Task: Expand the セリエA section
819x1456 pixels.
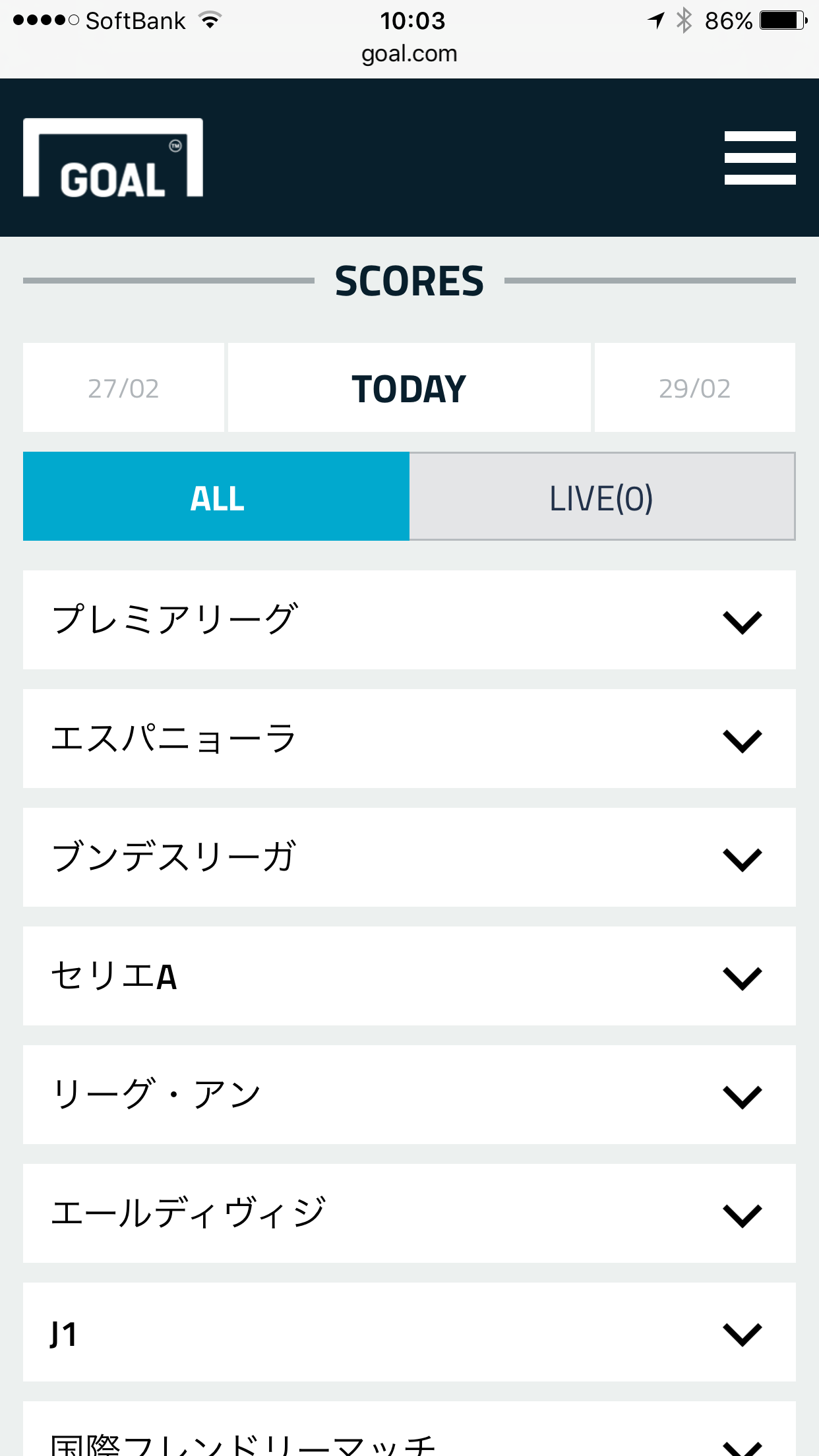Action: coord(409,977)
